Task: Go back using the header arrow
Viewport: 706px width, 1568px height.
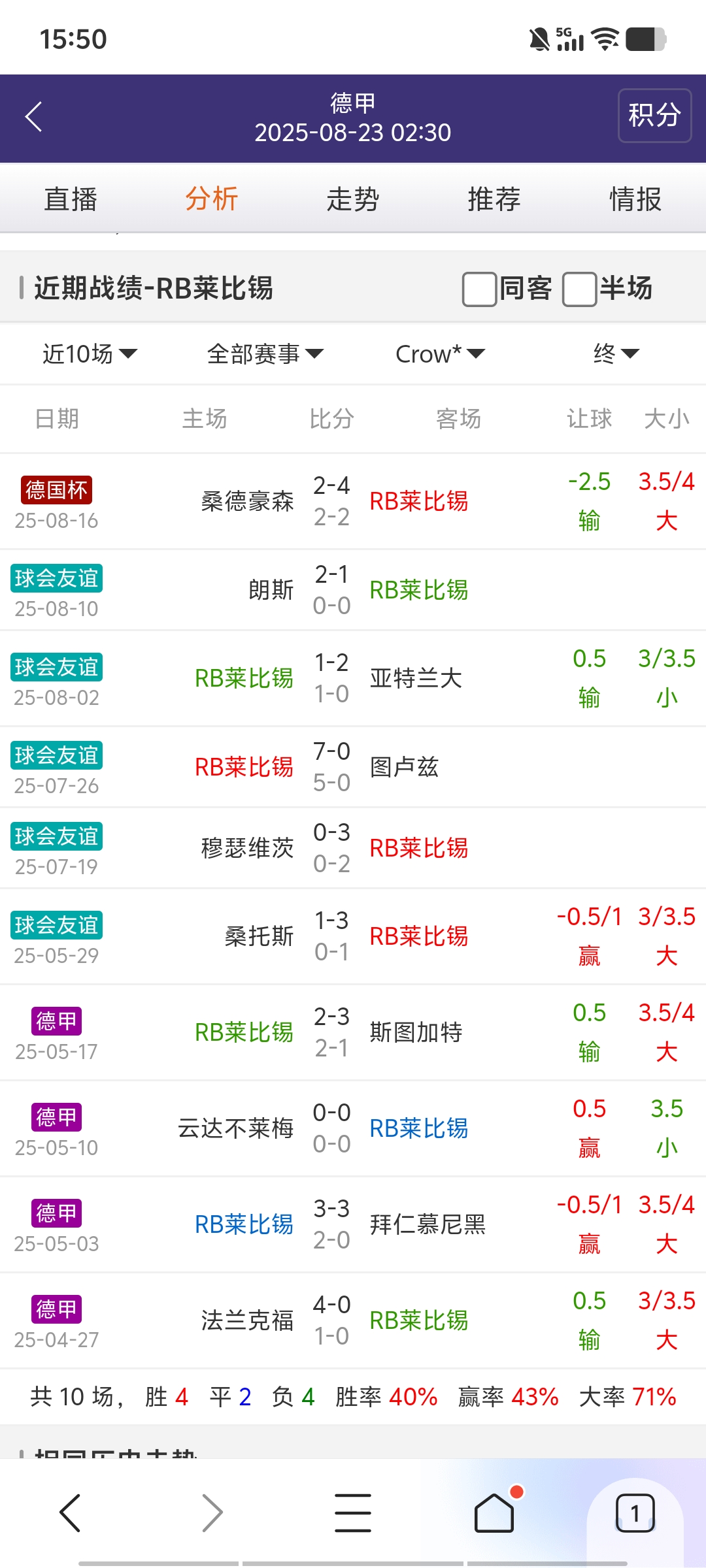Action: 34,117
